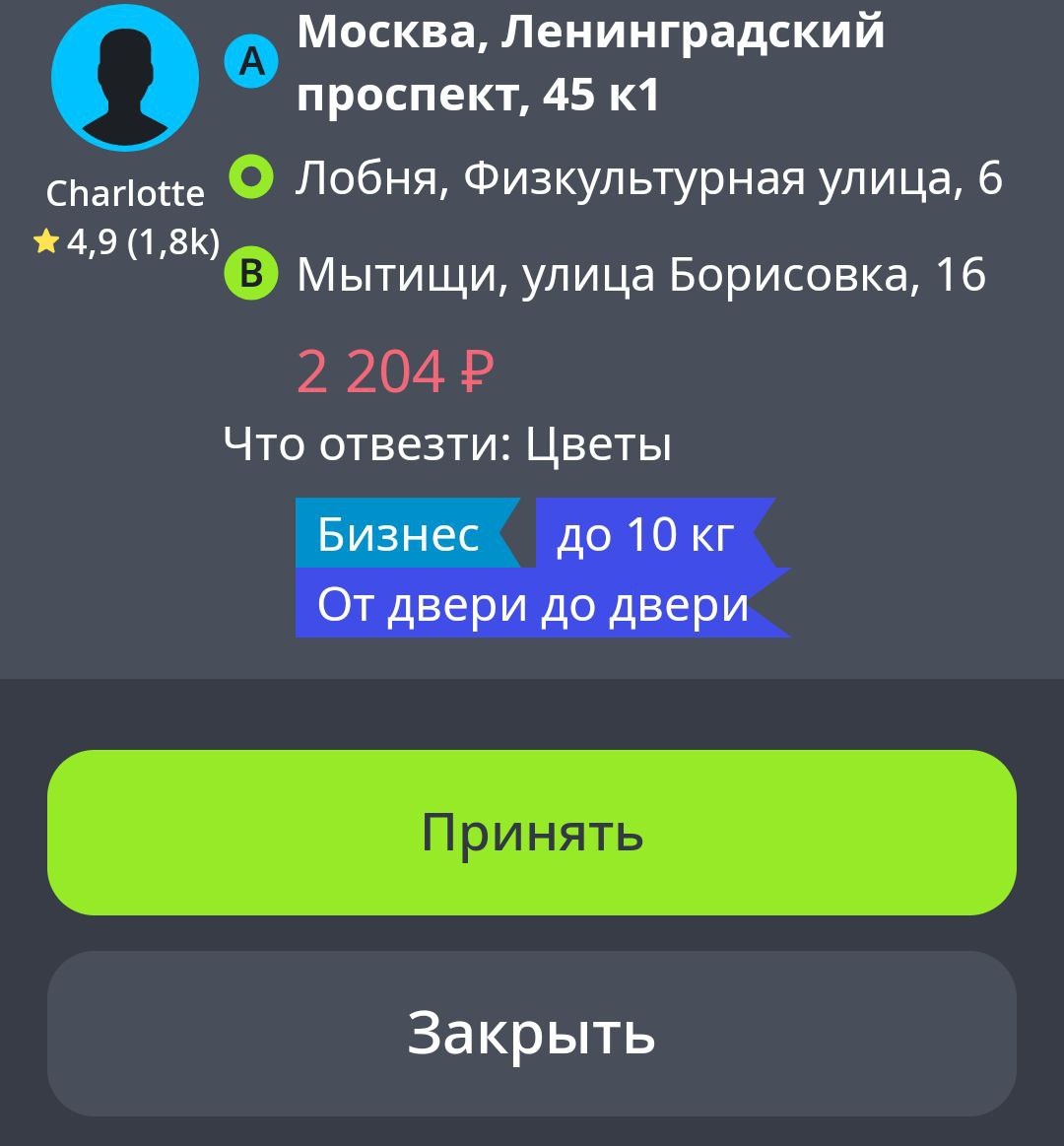Viewport: 1064px width, 1146px height.
Task: Click the star rating icon
Action: pos(46,237)
